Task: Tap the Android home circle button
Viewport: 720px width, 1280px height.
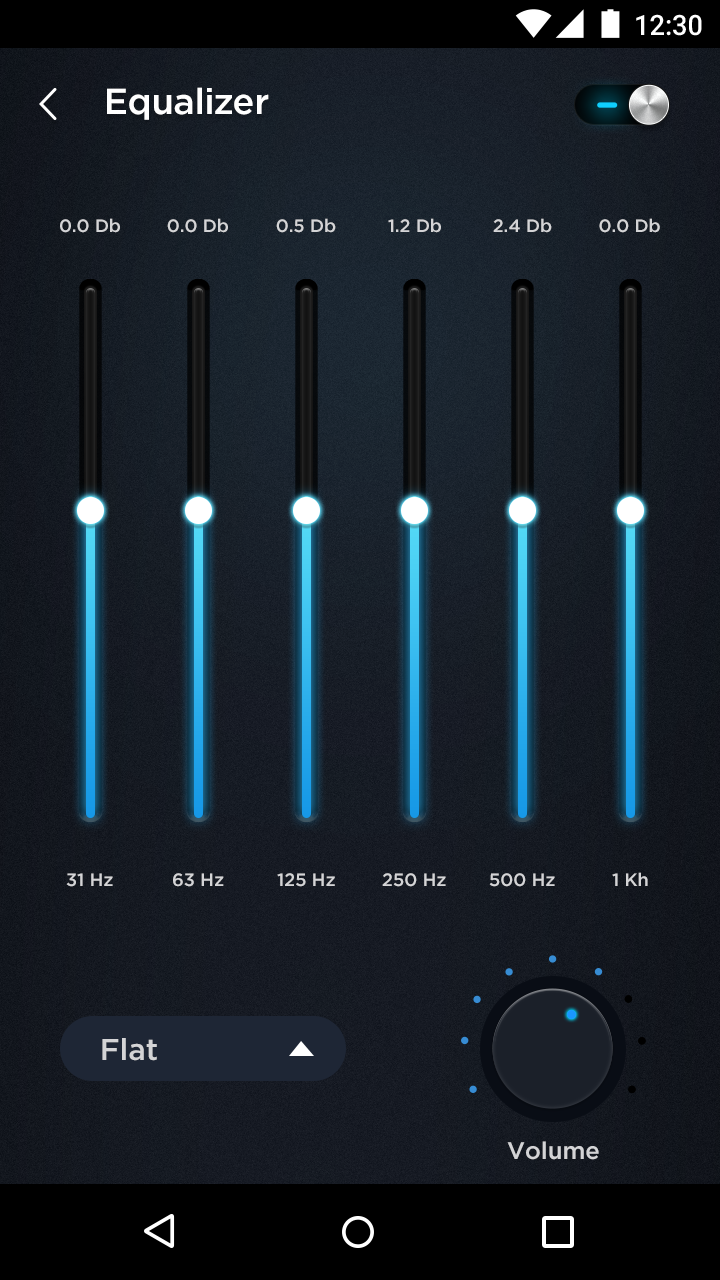Action: pos(357,1232)
